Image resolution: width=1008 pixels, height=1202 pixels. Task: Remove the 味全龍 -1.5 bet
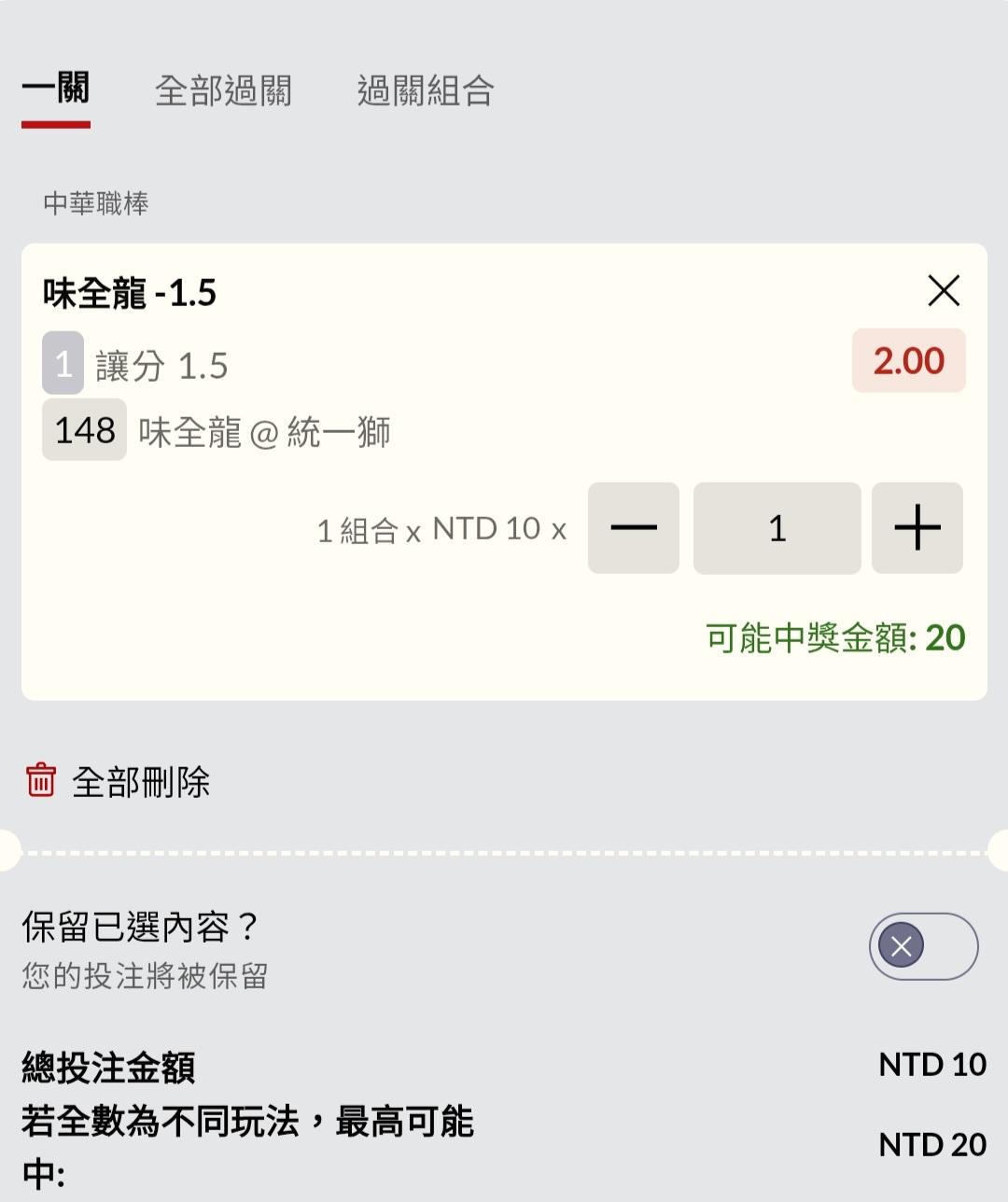[x=944, y=291]
